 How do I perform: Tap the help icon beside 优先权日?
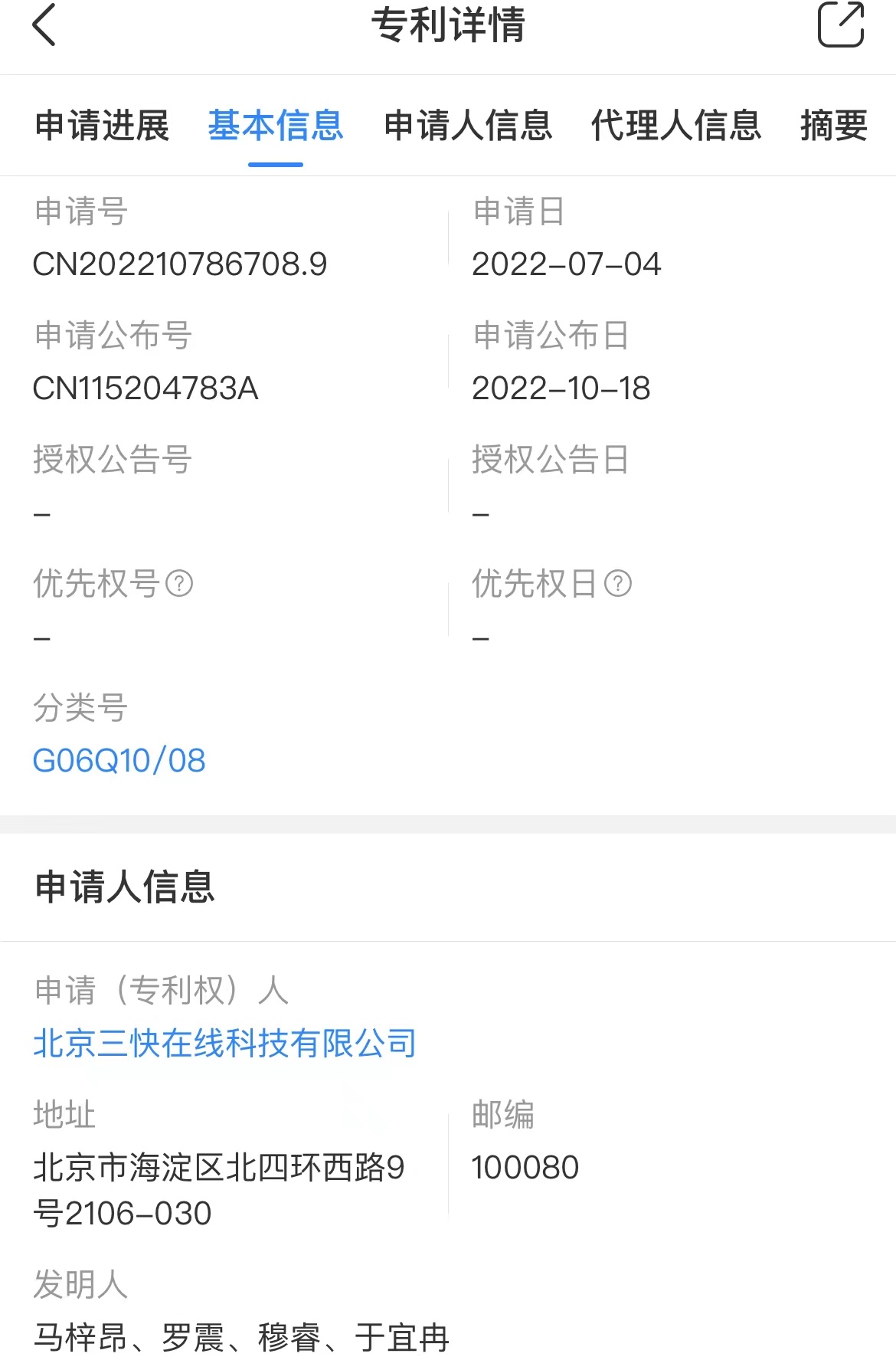[618, 584]
